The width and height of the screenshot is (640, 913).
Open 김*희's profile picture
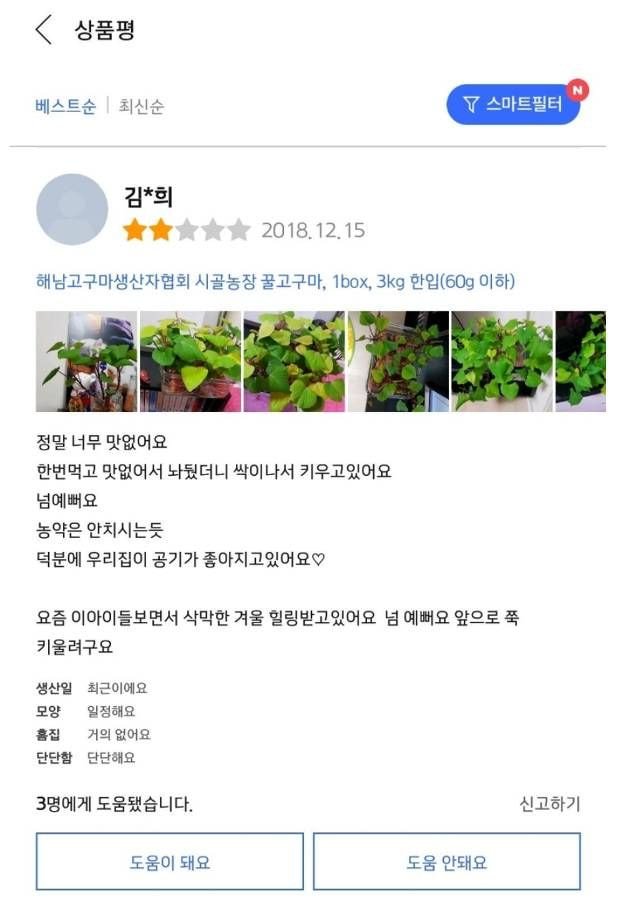pos(72,210)
